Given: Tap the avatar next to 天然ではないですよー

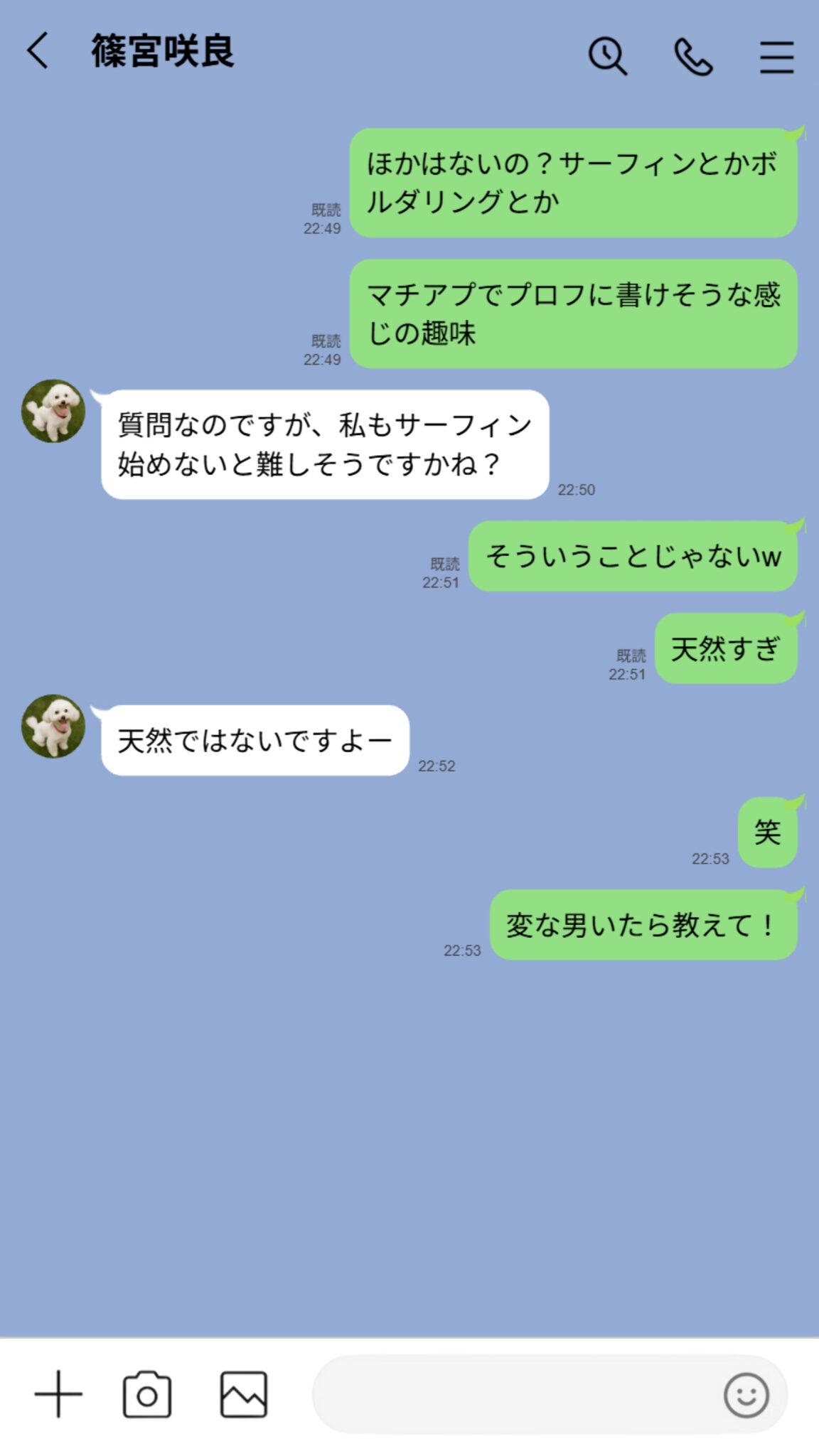Looking at the screenshot, I should [53, 726].
